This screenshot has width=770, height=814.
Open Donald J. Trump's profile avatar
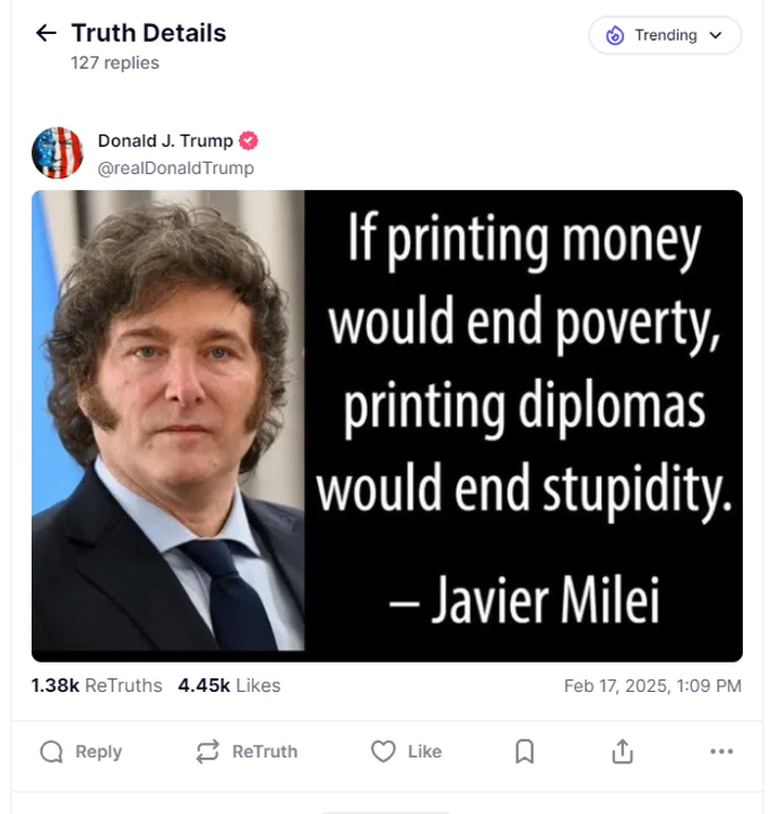57,153
